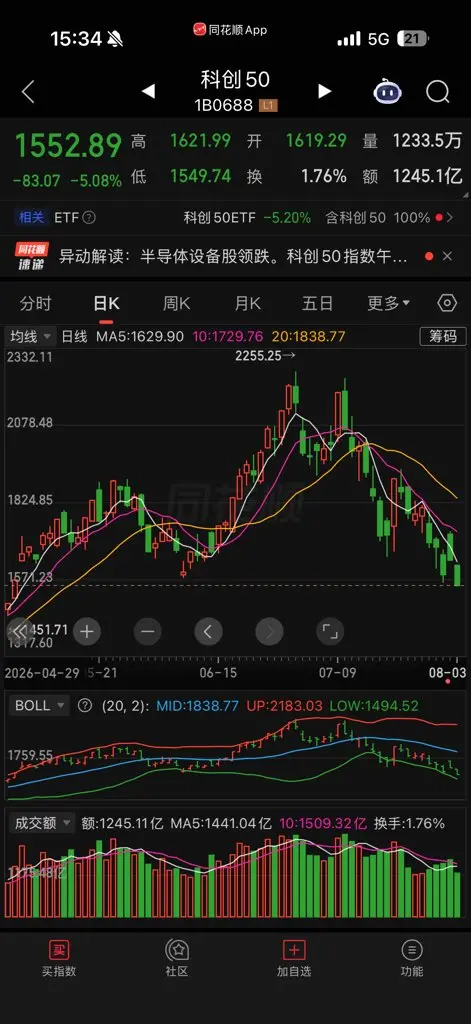Open the 筹码 distribution button

point(443,336)
